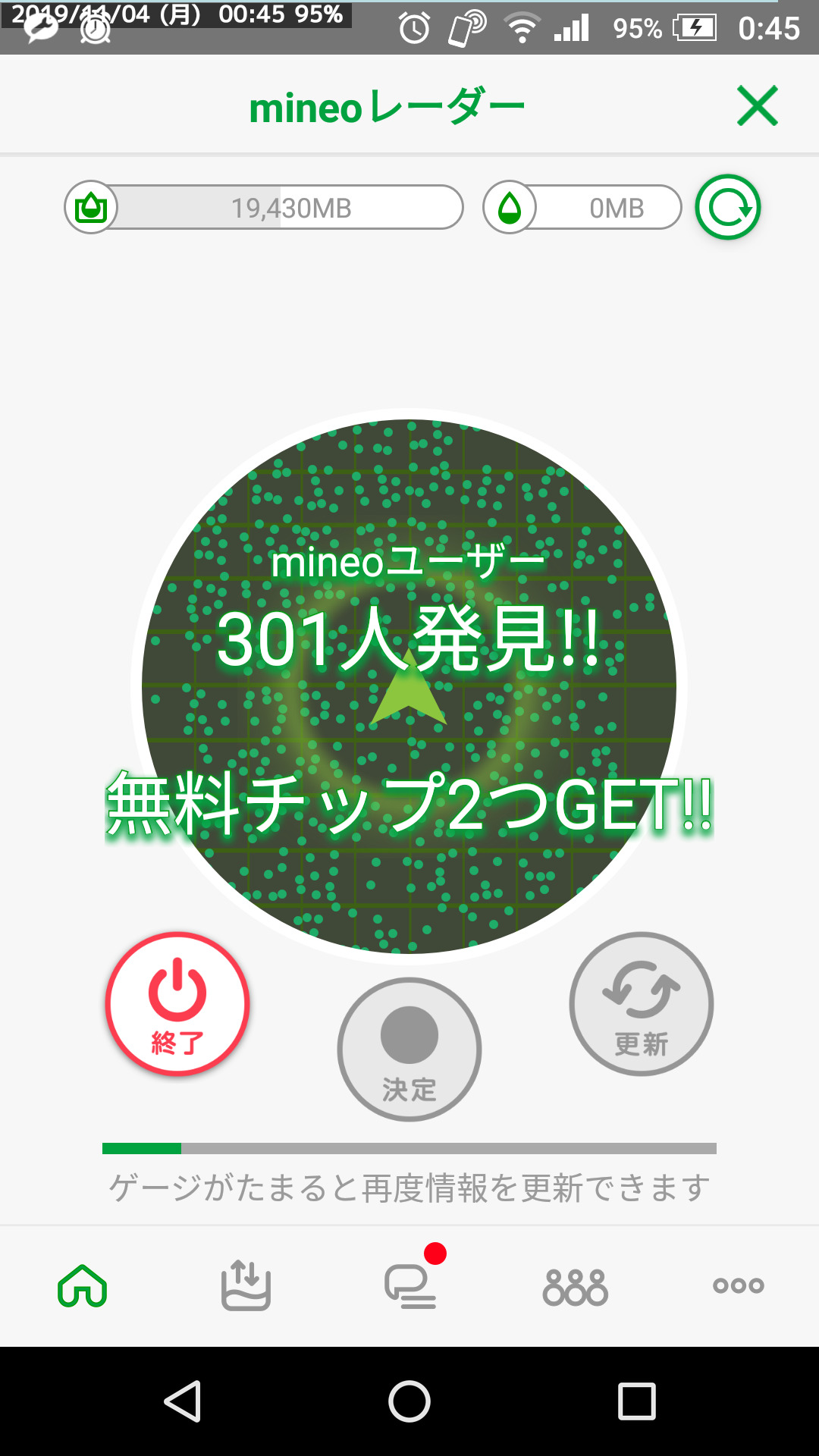This screenshot has height=1456, width=819.
Task: Tap the 更新 refresh button
Action: [641, 1003]
